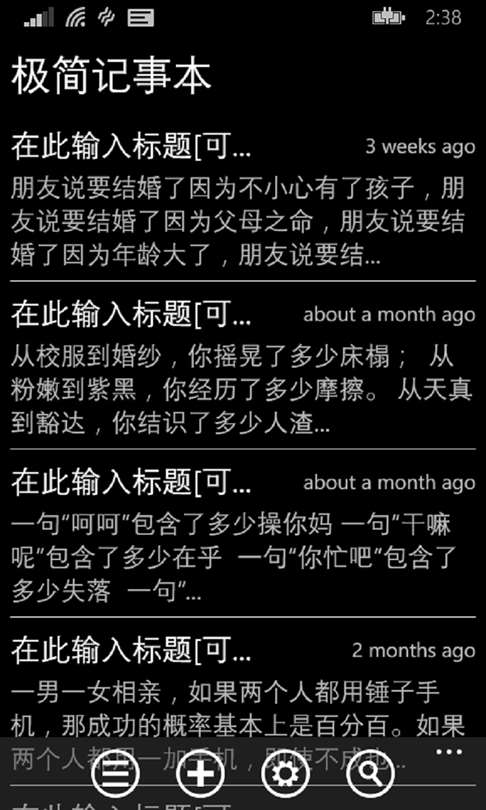
Task: Open the note from 3 weeks ago
Action: pos(243,199)
